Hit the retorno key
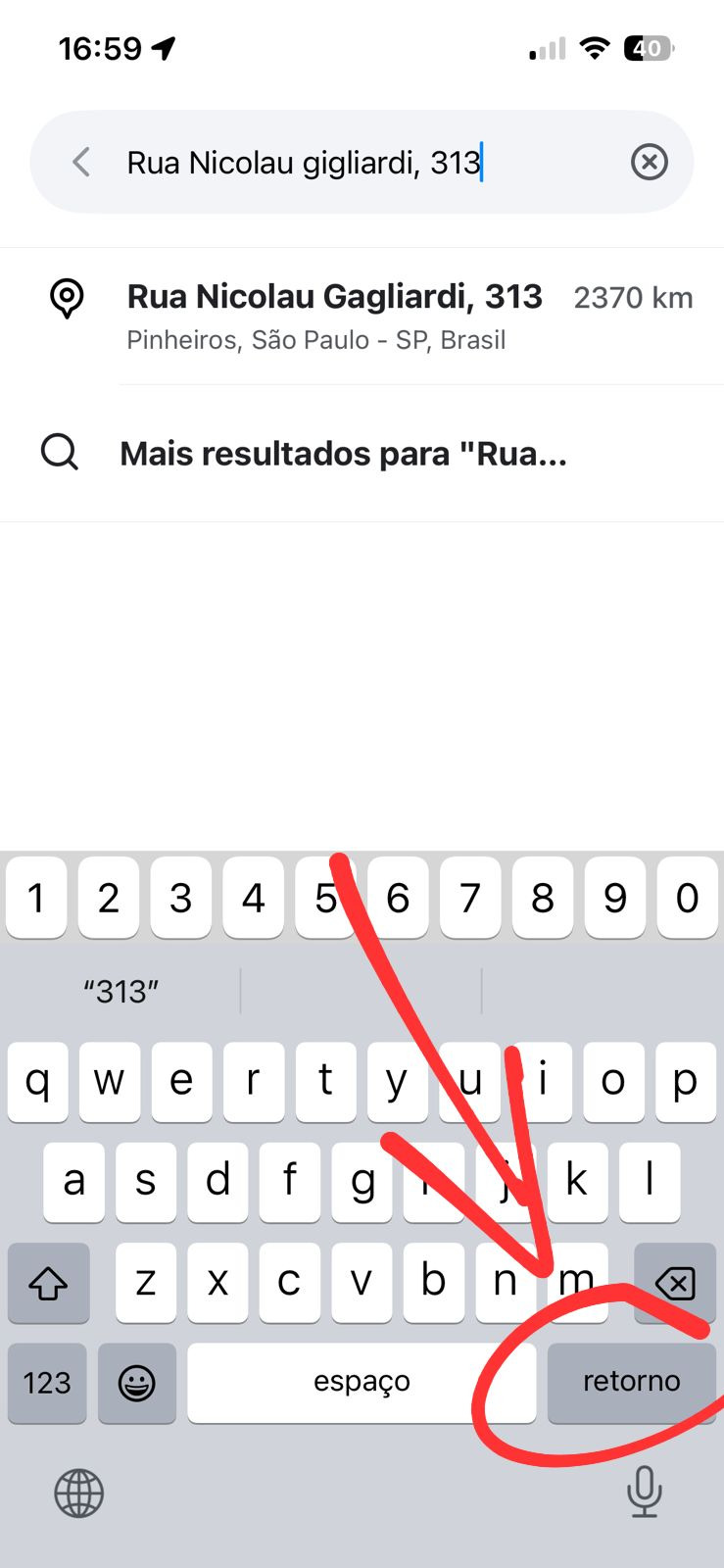Image resolution: width=724 pixels, height=1568 pixels. (631, 1382)
